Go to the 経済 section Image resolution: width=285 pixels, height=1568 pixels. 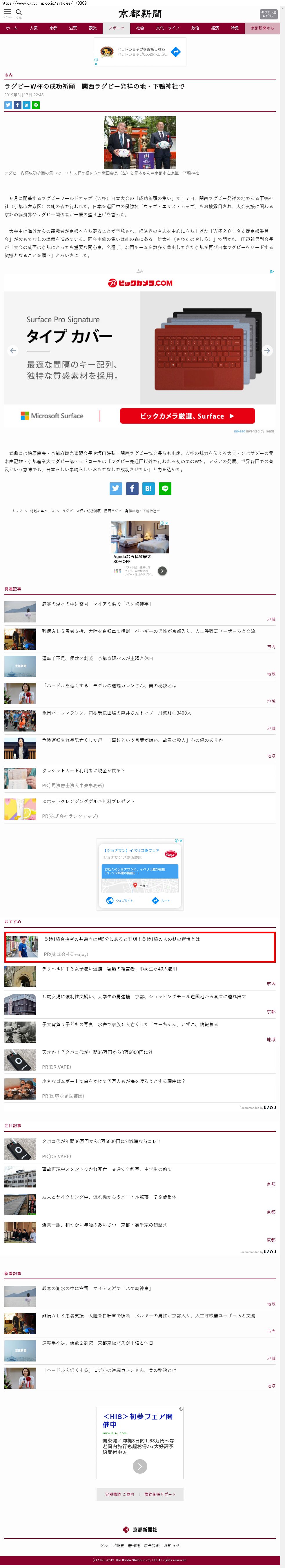(215, 28)
